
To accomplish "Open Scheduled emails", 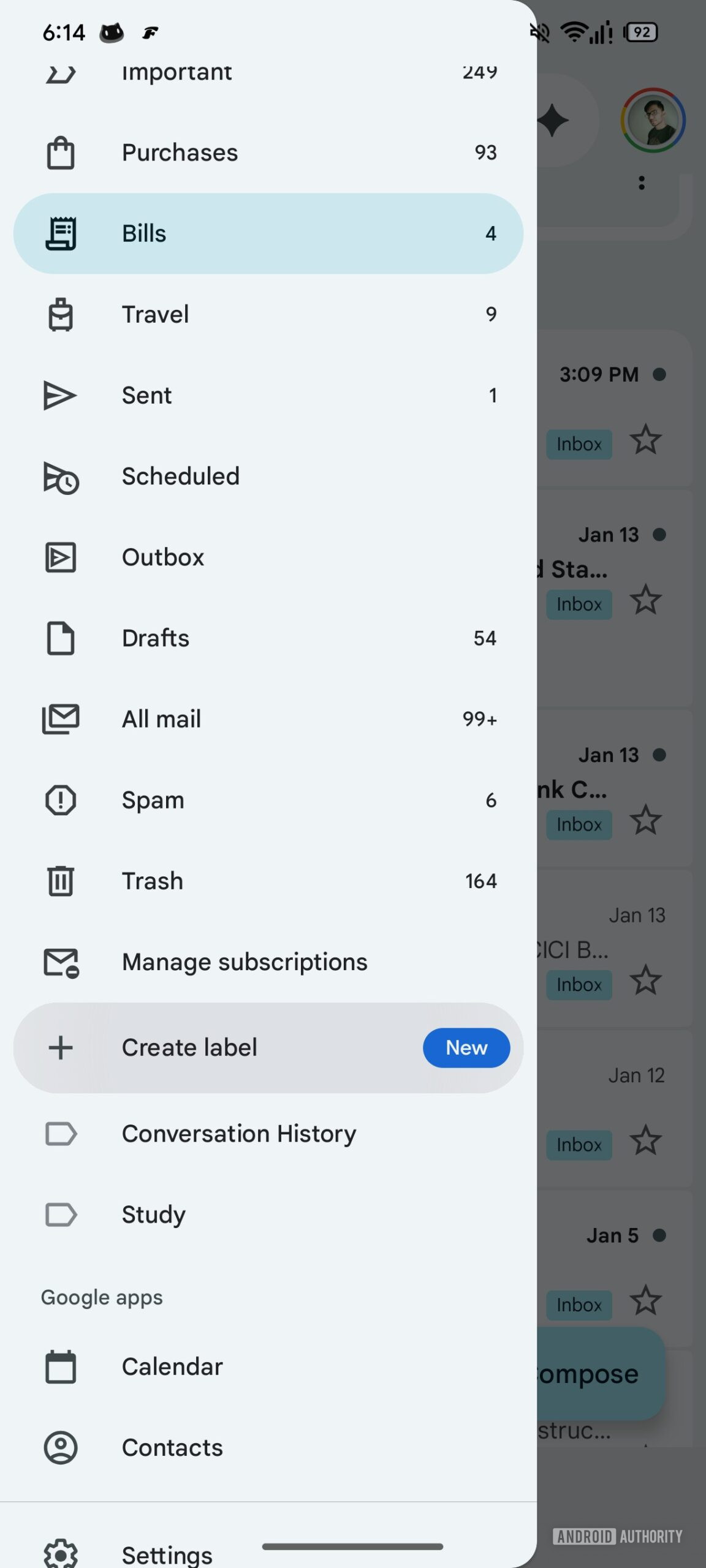I will point(181,476).
